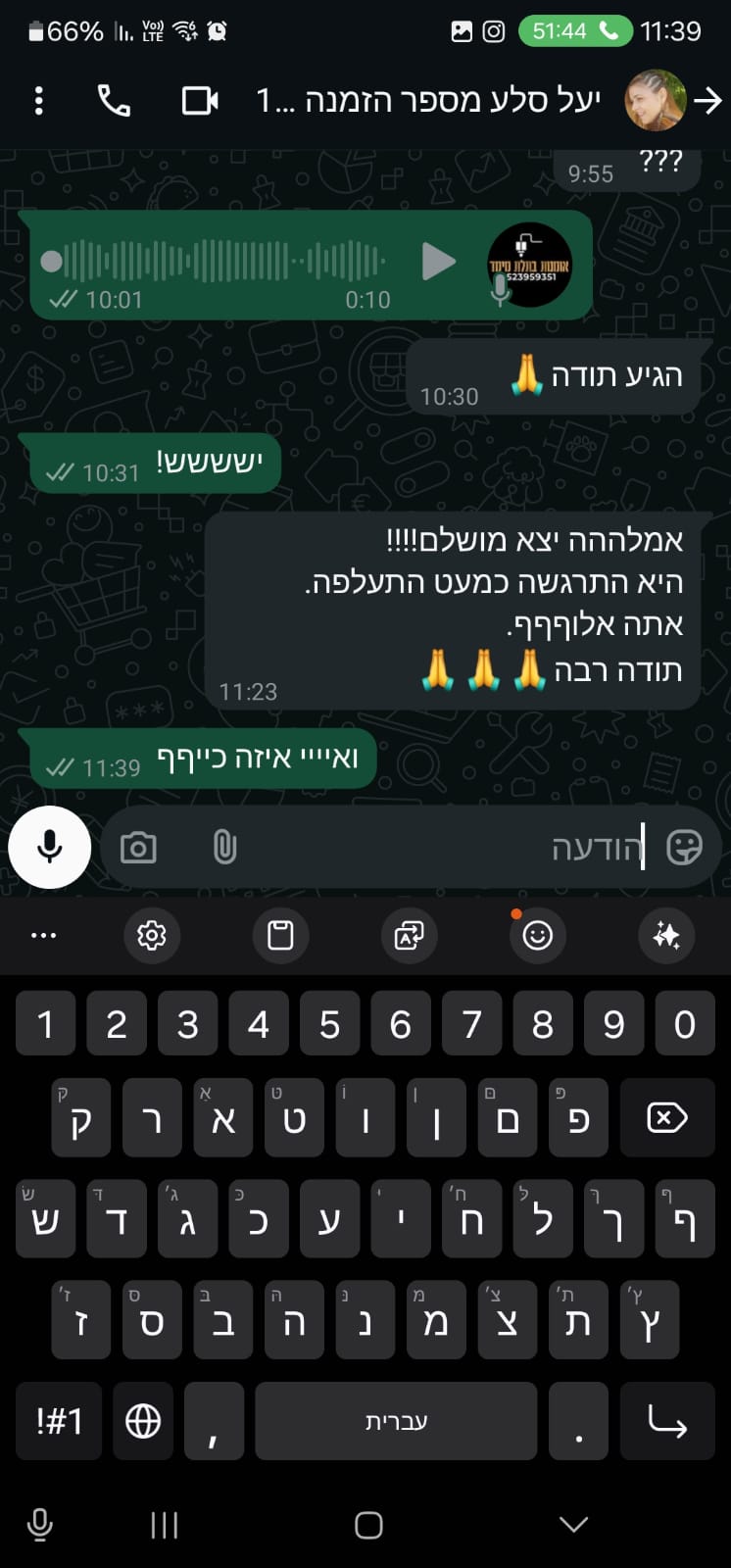
Task: Open the contact's profile picture
Action: pos(657,100)
